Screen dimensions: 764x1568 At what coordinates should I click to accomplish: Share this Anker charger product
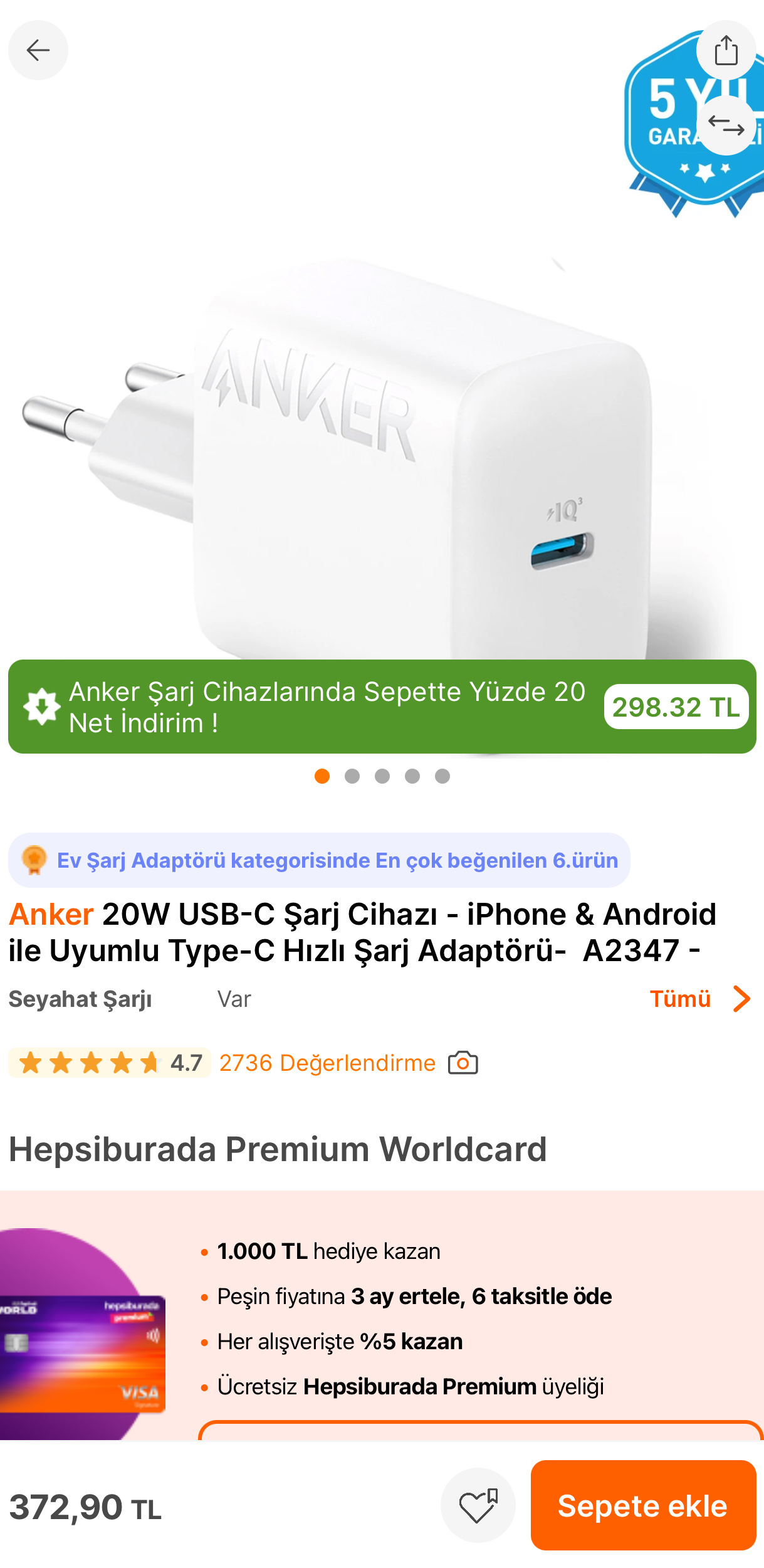point(726,50)
